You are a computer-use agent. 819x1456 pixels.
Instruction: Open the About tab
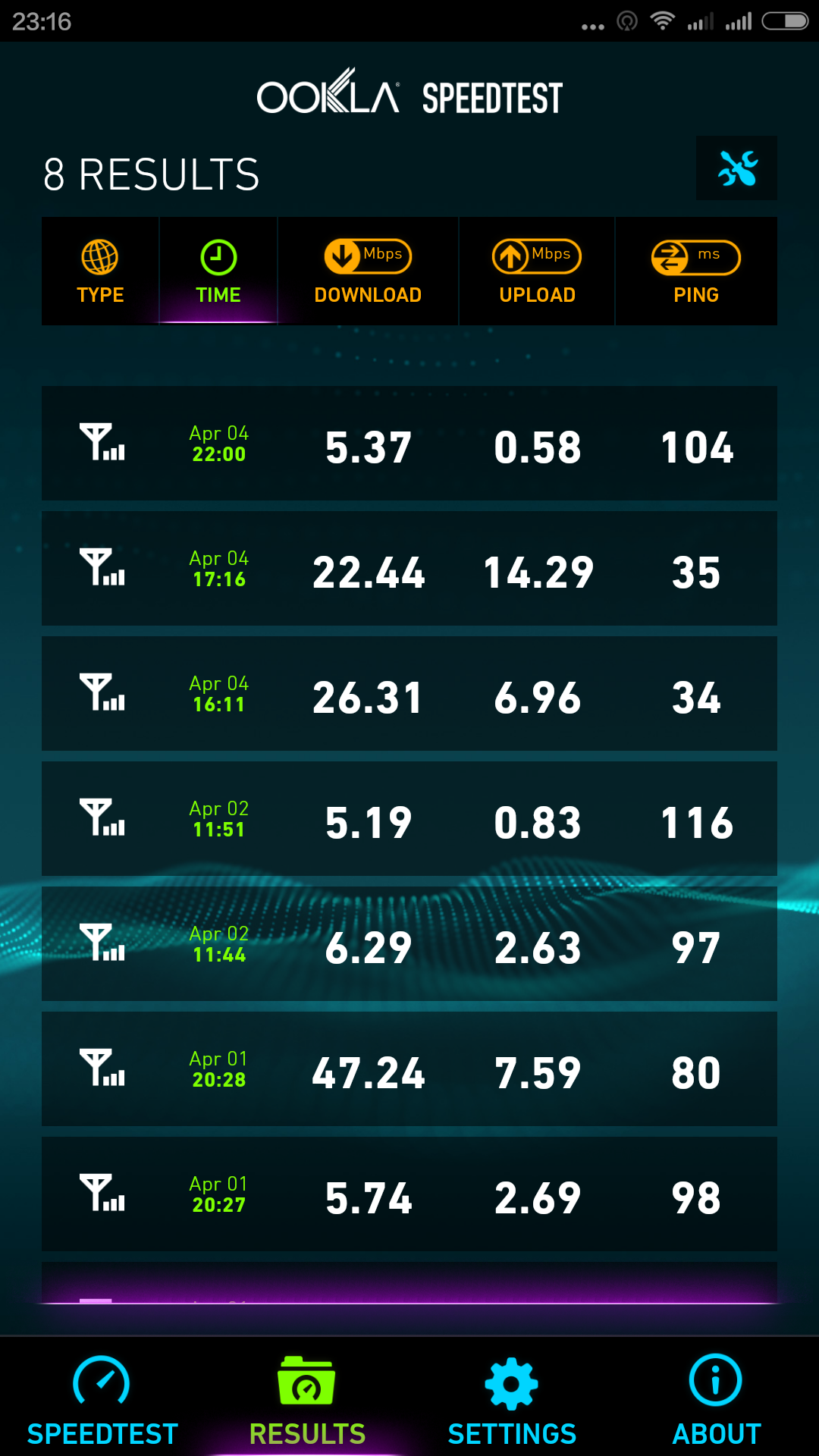(716, 1400)
